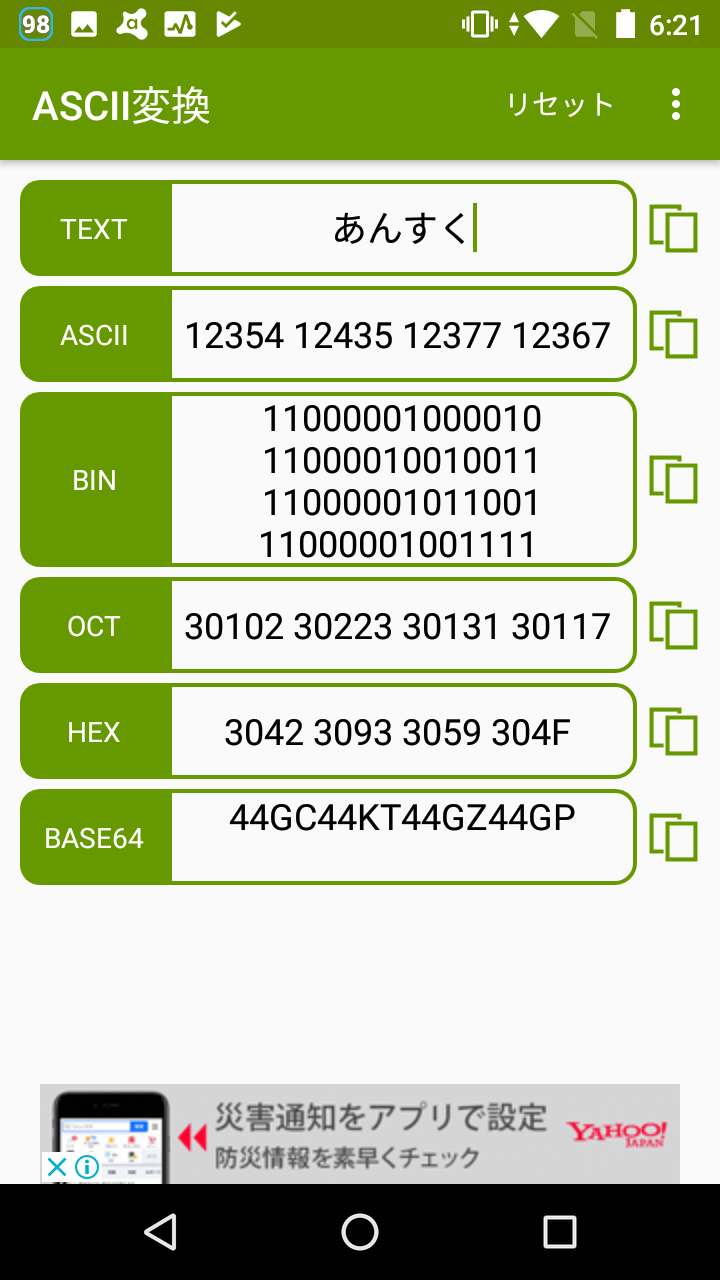The width and height of the screenshot is (720, 1280).
Task: Edit the OCT octal field
Action: pos(402,625)
